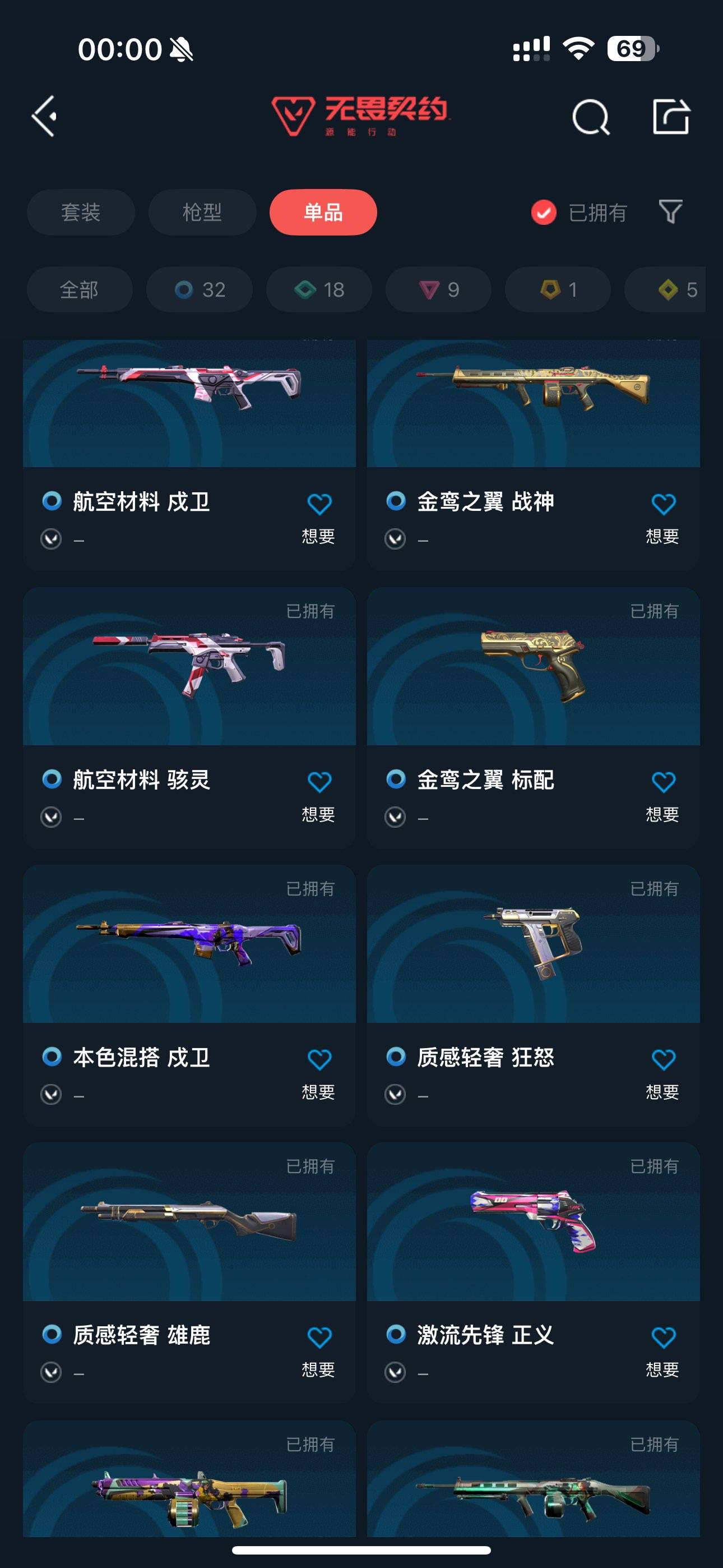Image resolution: width=723 pixels, height=1568 pixels.
Task: Filter by pink tier chip showing 9
Action: click(438, 290)
